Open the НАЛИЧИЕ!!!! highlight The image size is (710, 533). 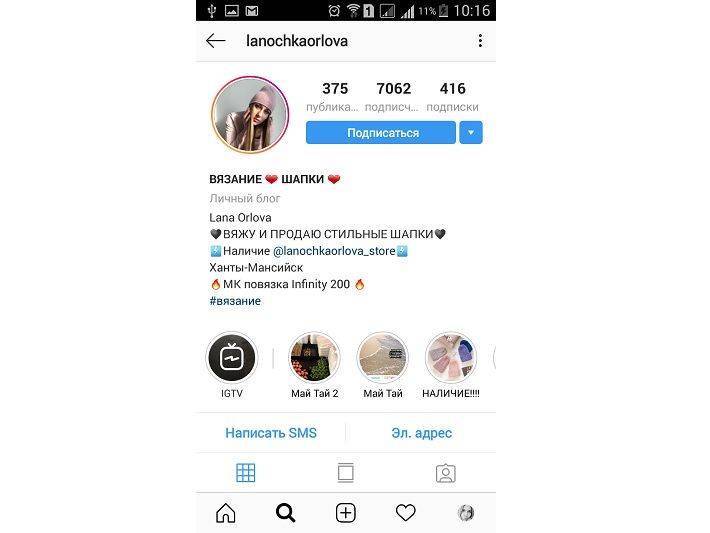450,358
